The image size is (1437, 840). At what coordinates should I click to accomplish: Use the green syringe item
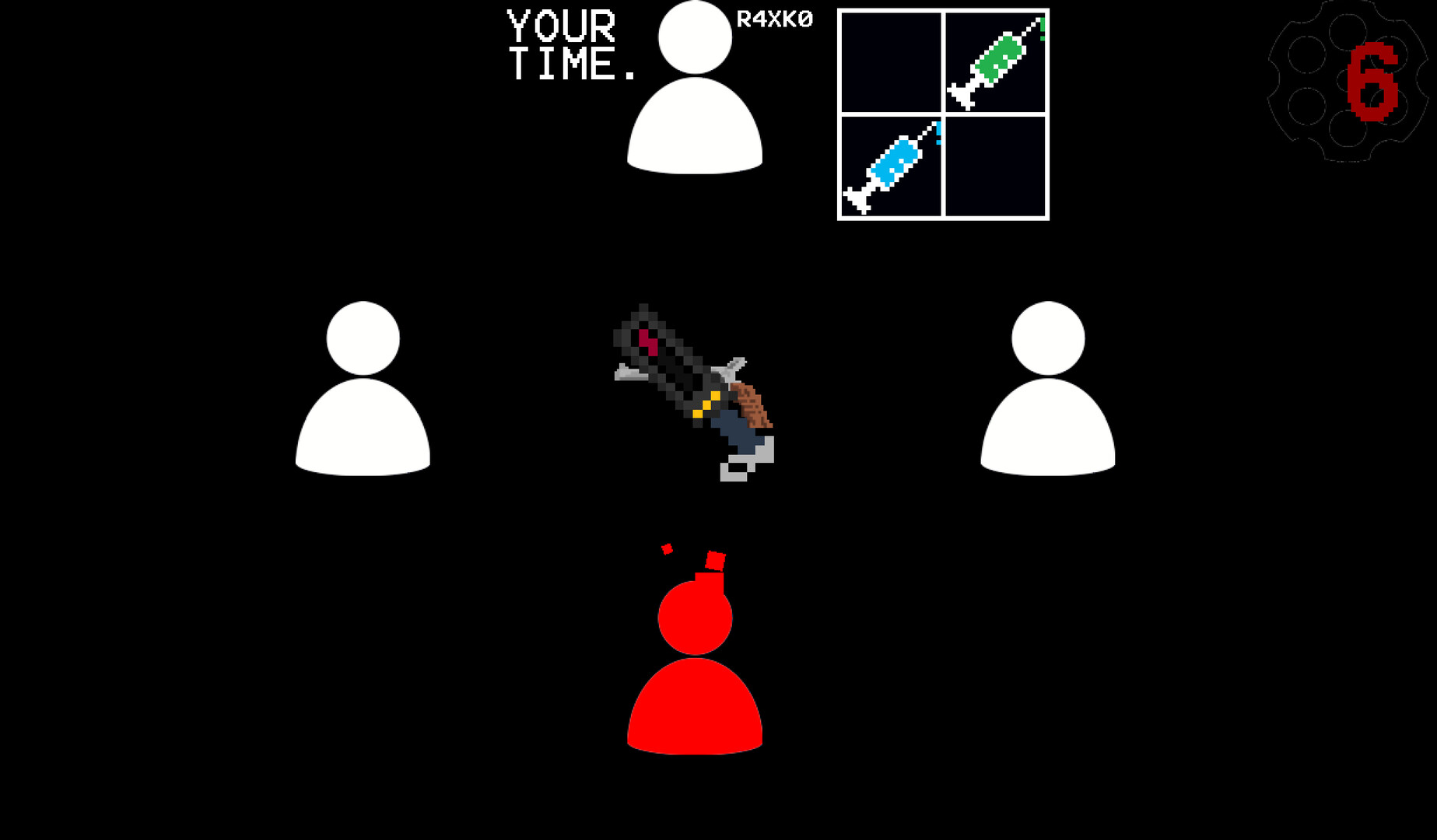[995, 62]
